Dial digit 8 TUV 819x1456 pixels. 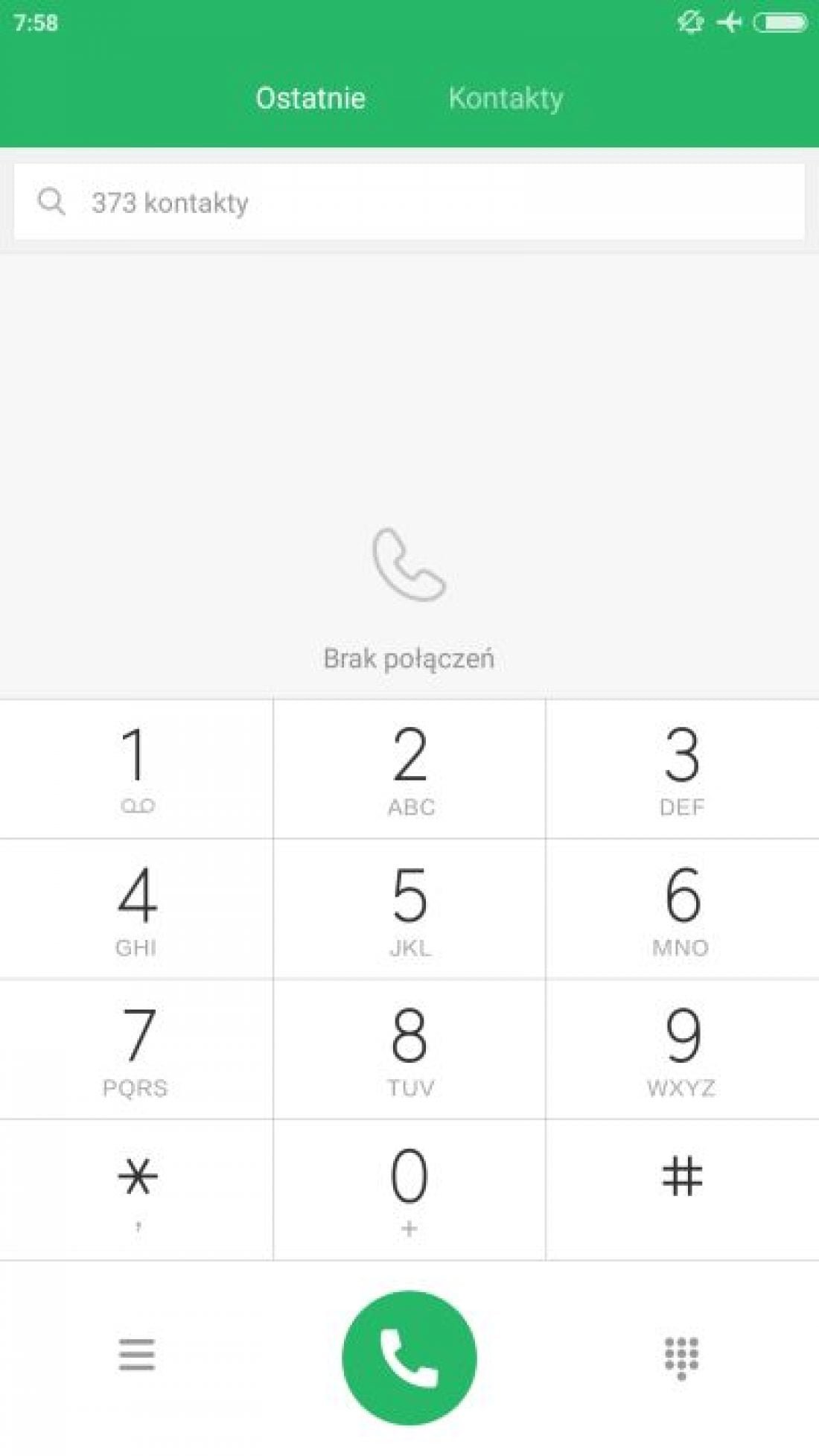pyautogui.click(x=409, y=1049)
